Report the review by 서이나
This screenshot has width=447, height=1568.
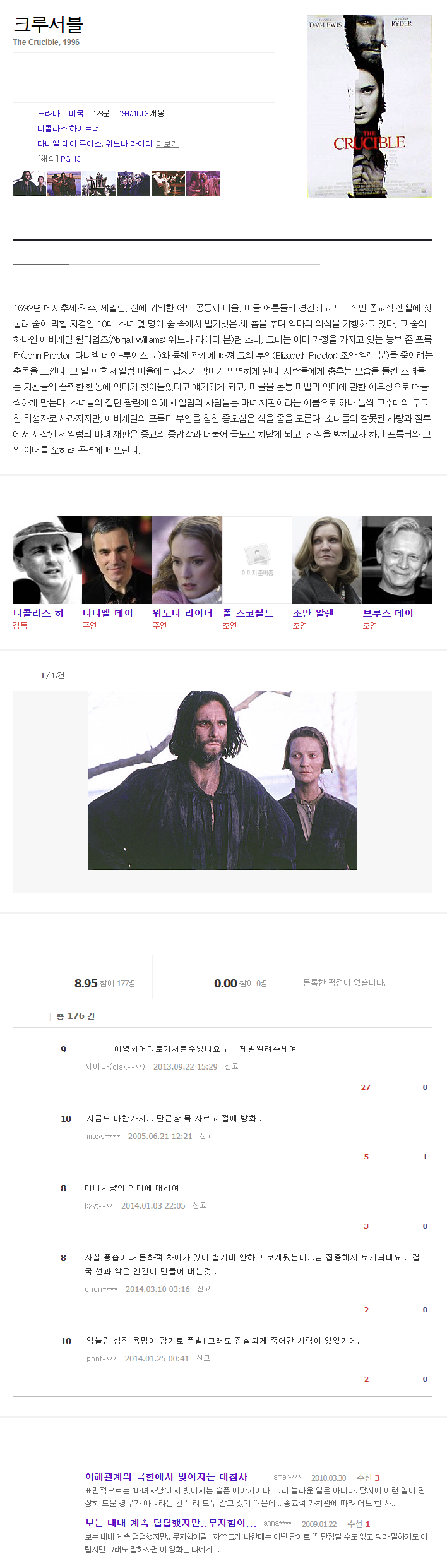point(232,1066)
